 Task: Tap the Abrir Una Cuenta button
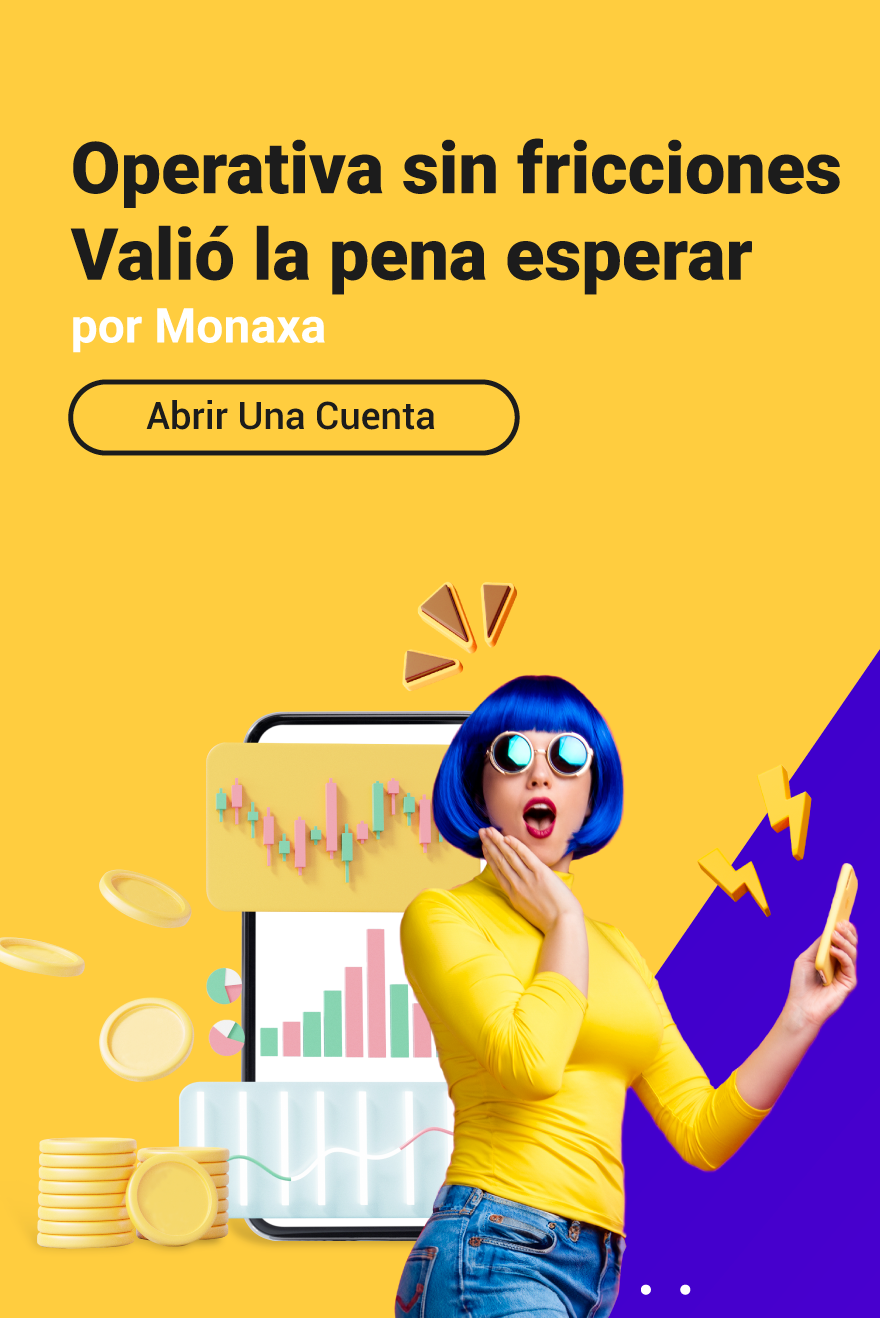point(293,417)
